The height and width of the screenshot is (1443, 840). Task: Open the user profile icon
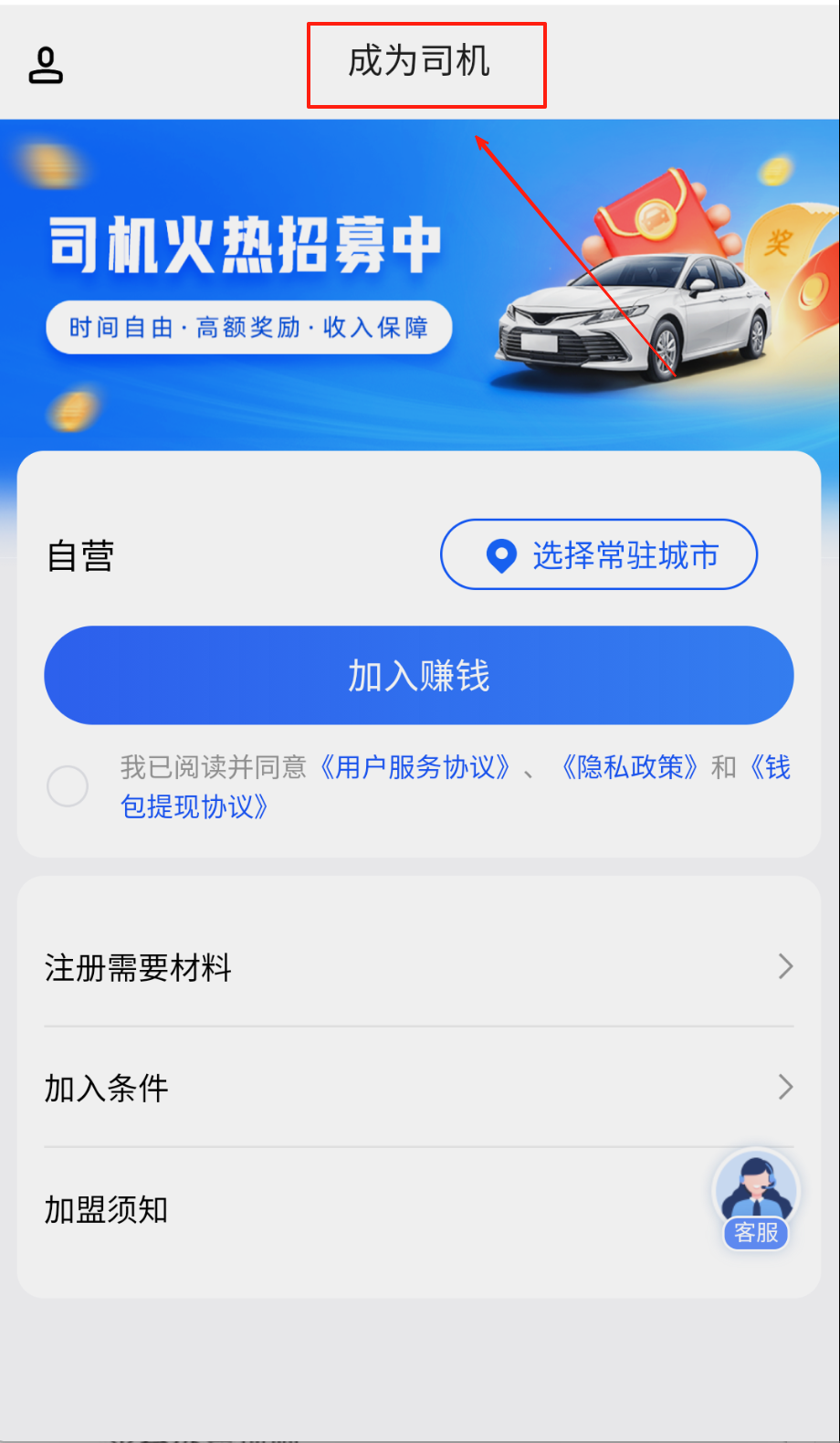[x=46, y=66]
